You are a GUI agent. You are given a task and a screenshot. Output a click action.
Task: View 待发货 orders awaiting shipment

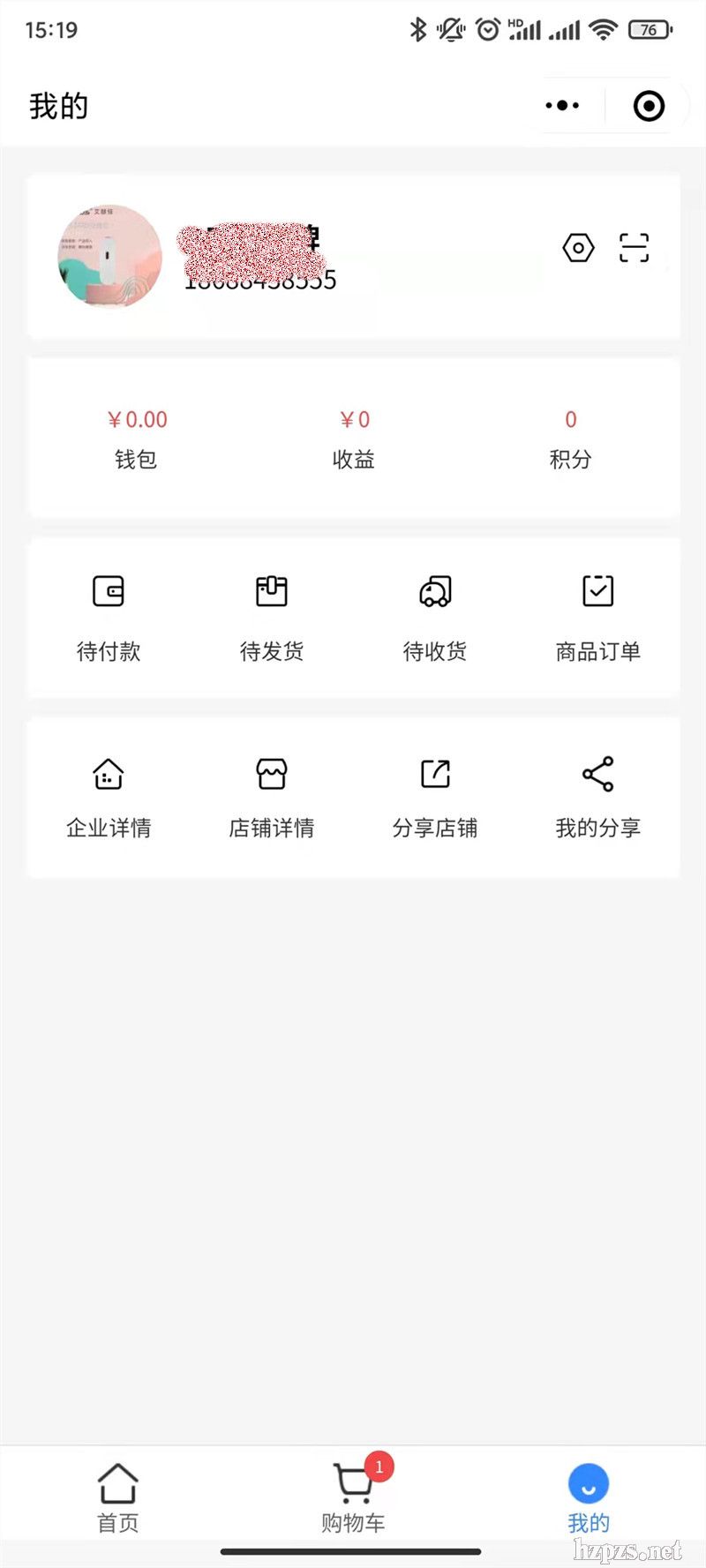[x=272, y=618]
